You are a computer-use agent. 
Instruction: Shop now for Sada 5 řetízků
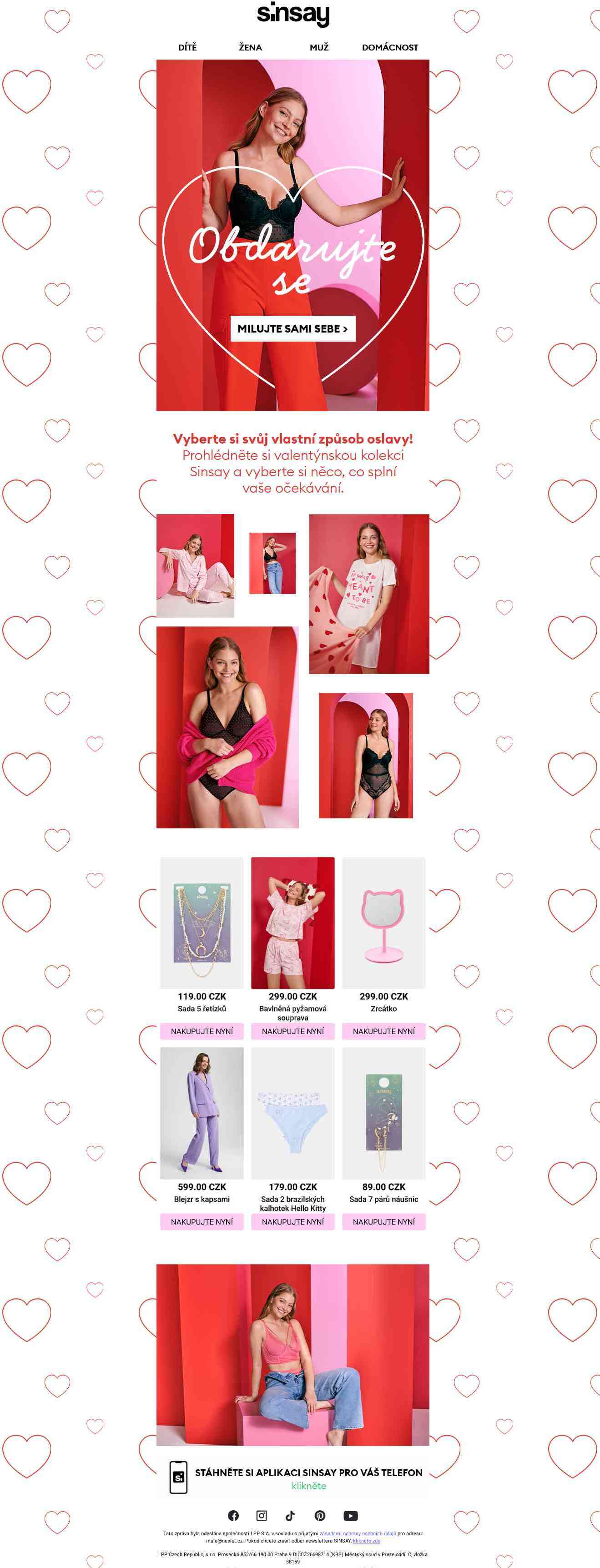pos(202,1031)
